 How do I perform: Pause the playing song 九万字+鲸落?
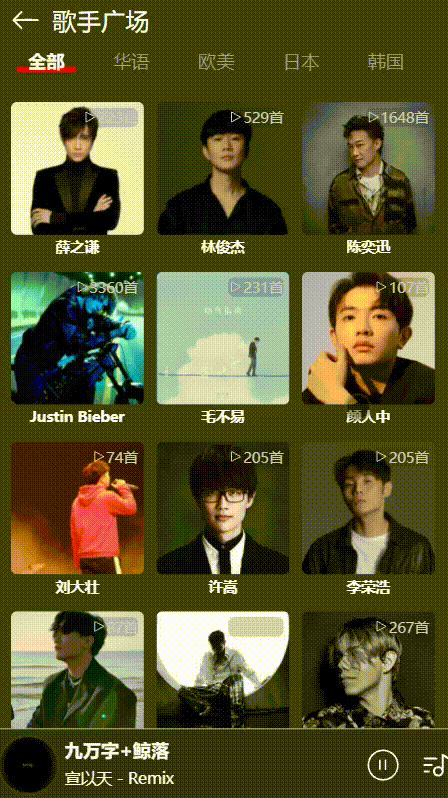383,764
